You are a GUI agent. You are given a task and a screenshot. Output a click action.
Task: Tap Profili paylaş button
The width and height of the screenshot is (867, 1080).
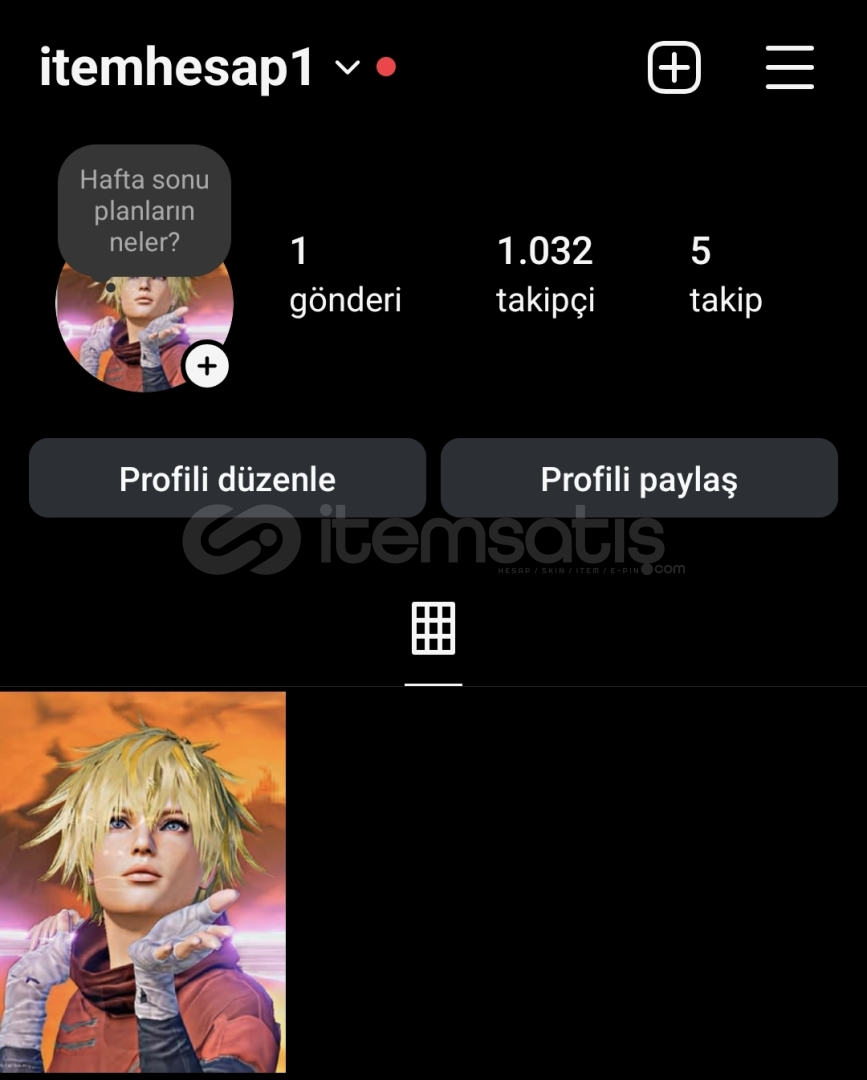639,479
